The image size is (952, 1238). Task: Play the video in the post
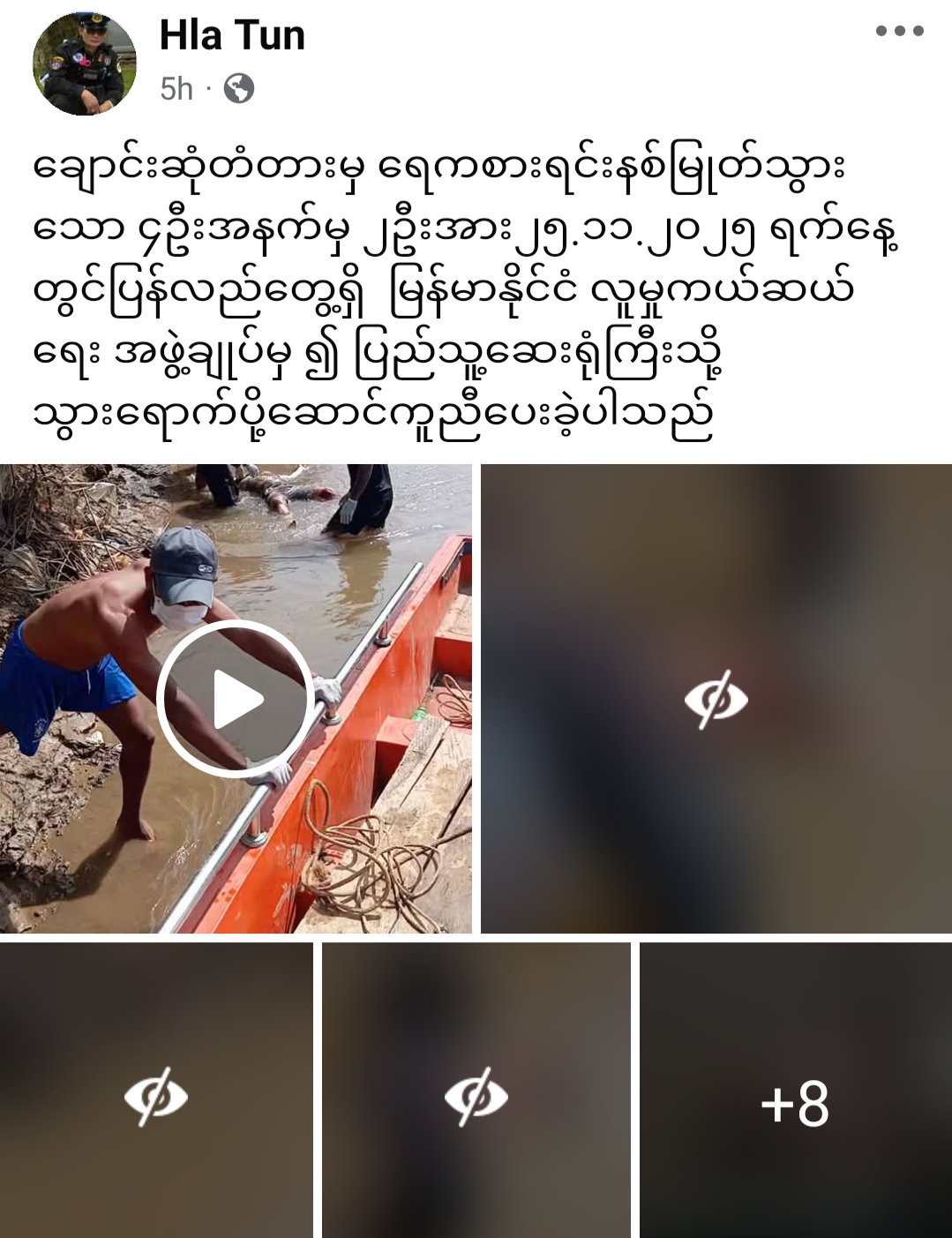[x=235, y=698]
